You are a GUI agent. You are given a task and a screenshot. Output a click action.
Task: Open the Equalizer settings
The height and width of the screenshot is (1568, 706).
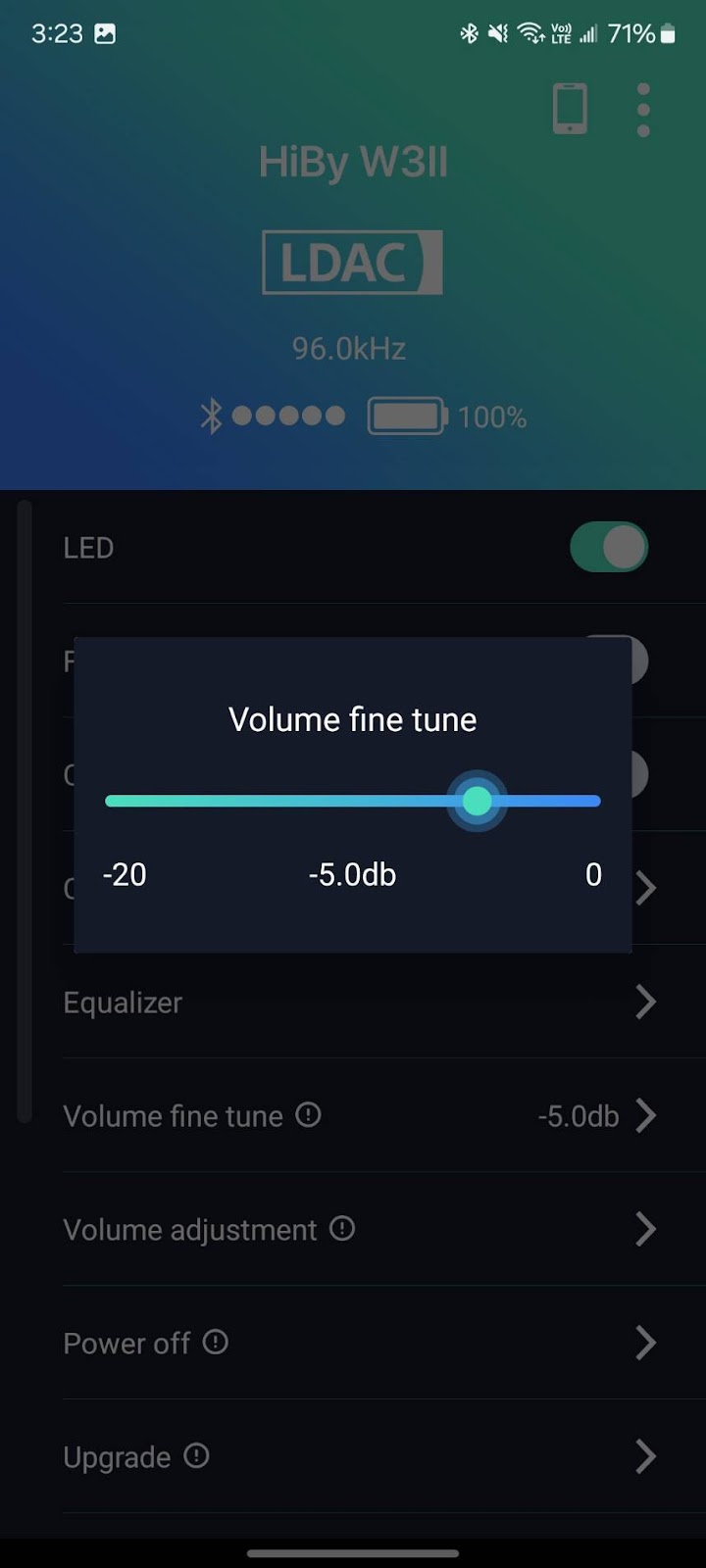pos(359,1003)
